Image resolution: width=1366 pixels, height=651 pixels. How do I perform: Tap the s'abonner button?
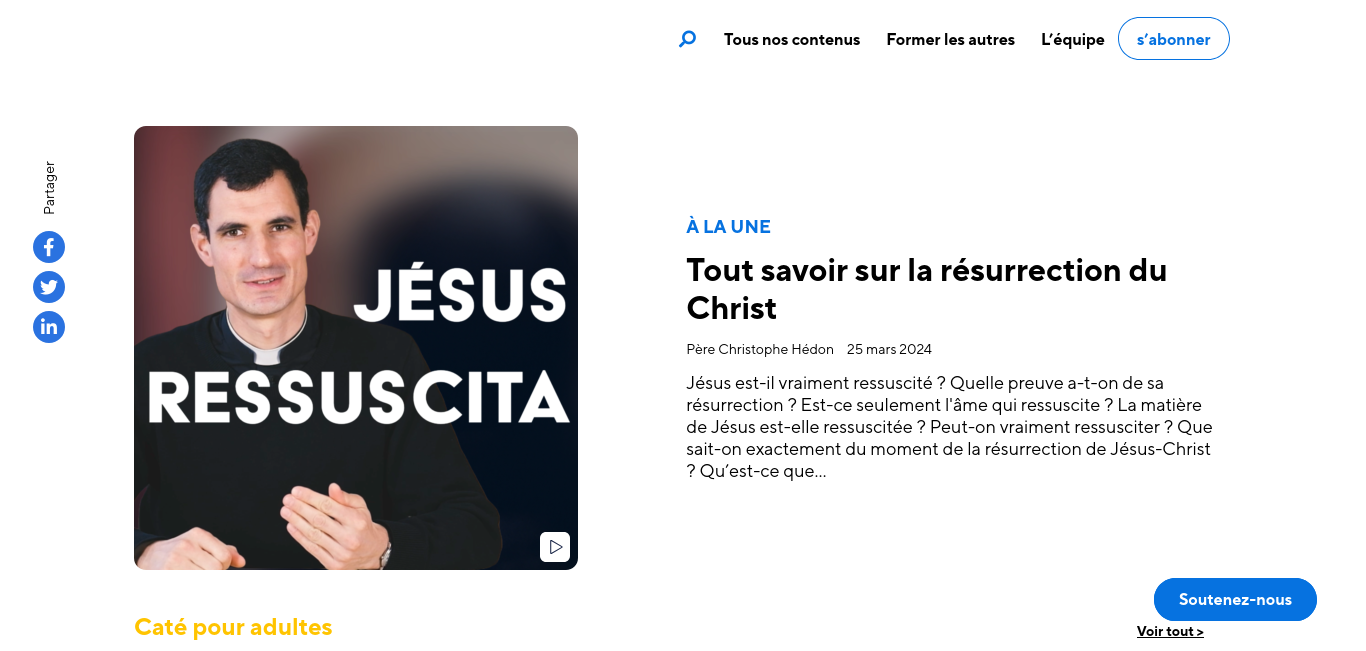coord(1173,39)
